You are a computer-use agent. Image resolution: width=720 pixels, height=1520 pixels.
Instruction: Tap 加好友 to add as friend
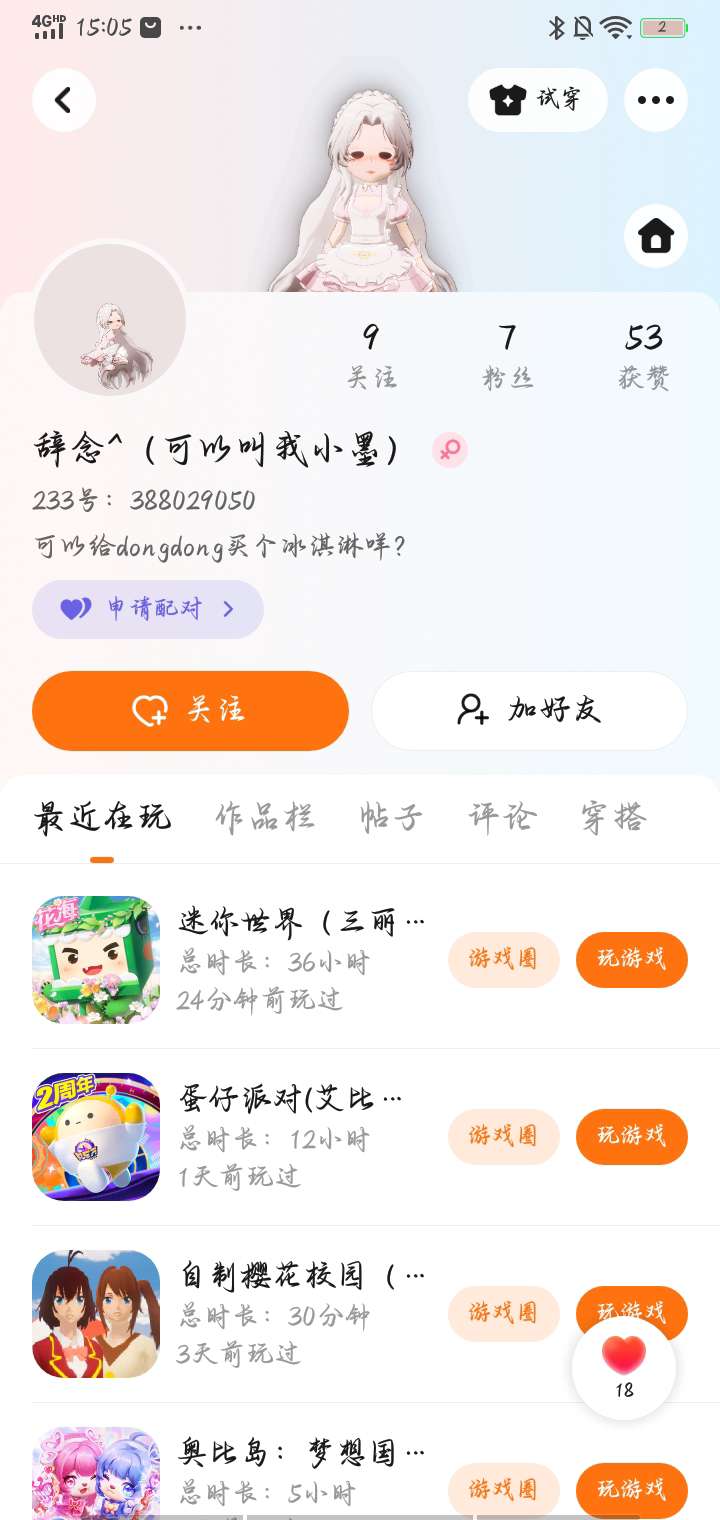tap(529, 711)
